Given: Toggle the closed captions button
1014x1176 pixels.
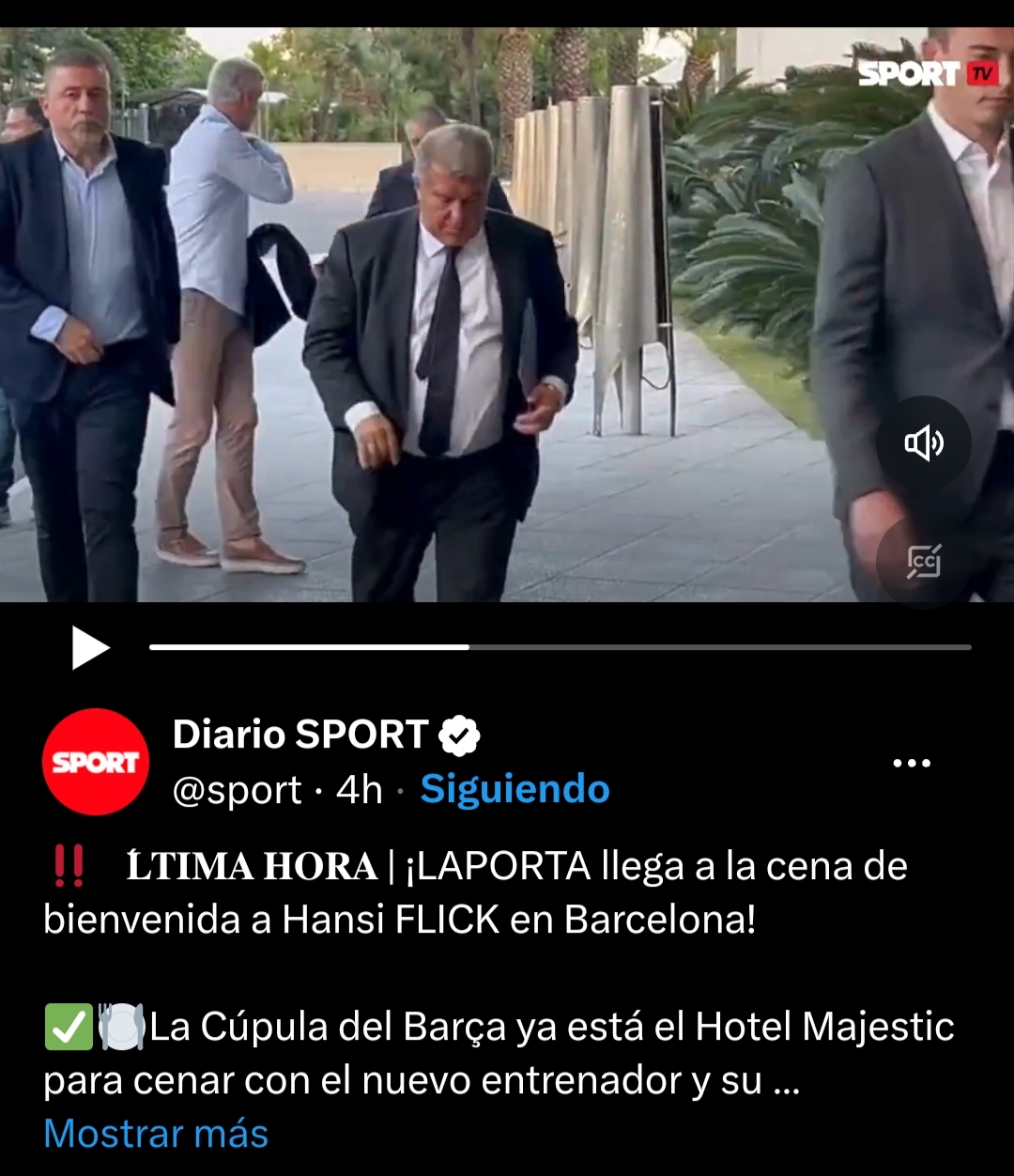Looking at the screenshot, I should pos(924,562).
